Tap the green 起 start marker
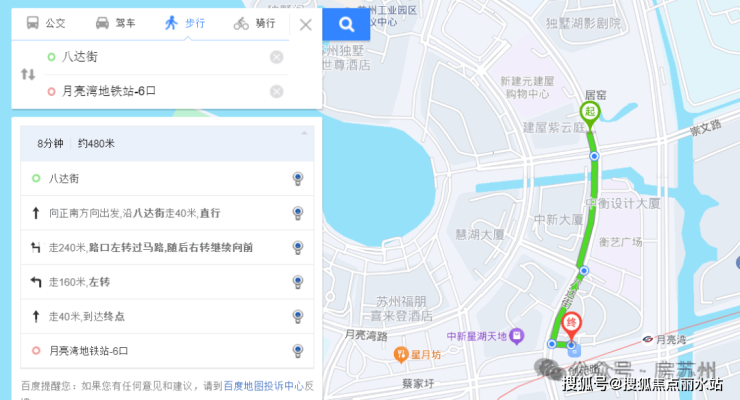The height and width of the screenshot is (400, 740). pos(591,111)
